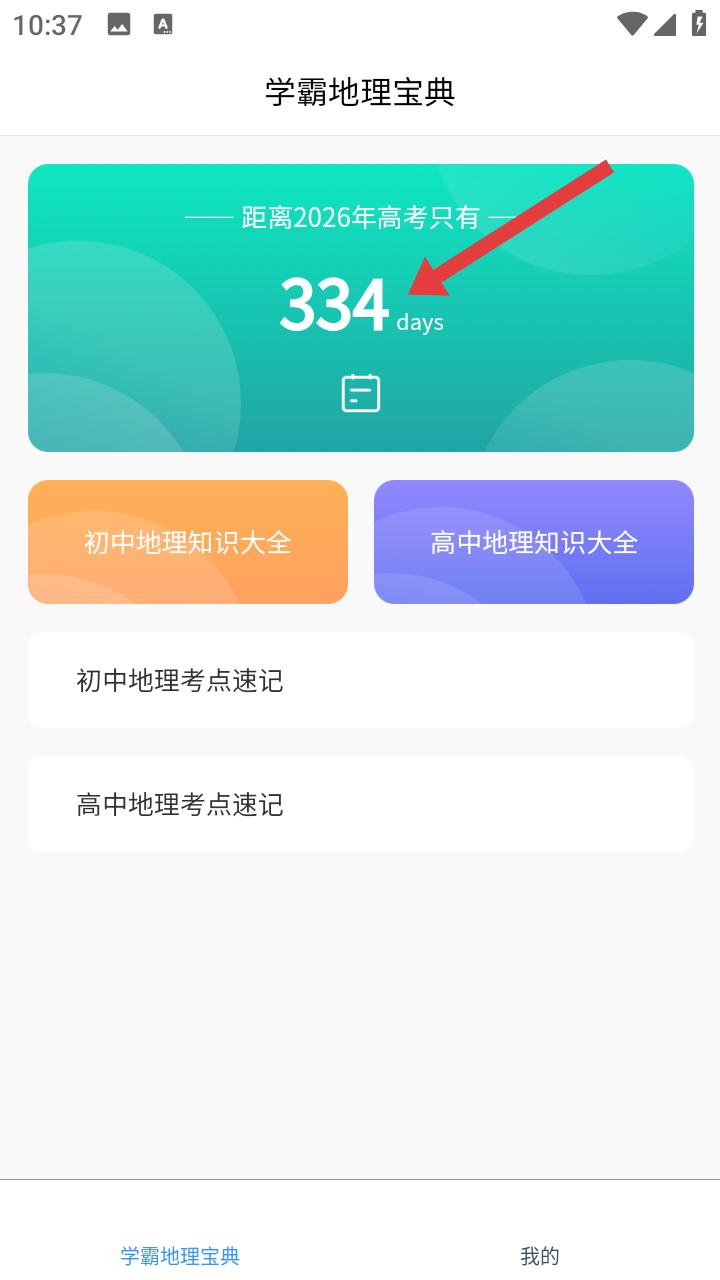Open 初中地理知识大全 card
Viewport: 720px width, 1280px height.
[x=188, y=542]
